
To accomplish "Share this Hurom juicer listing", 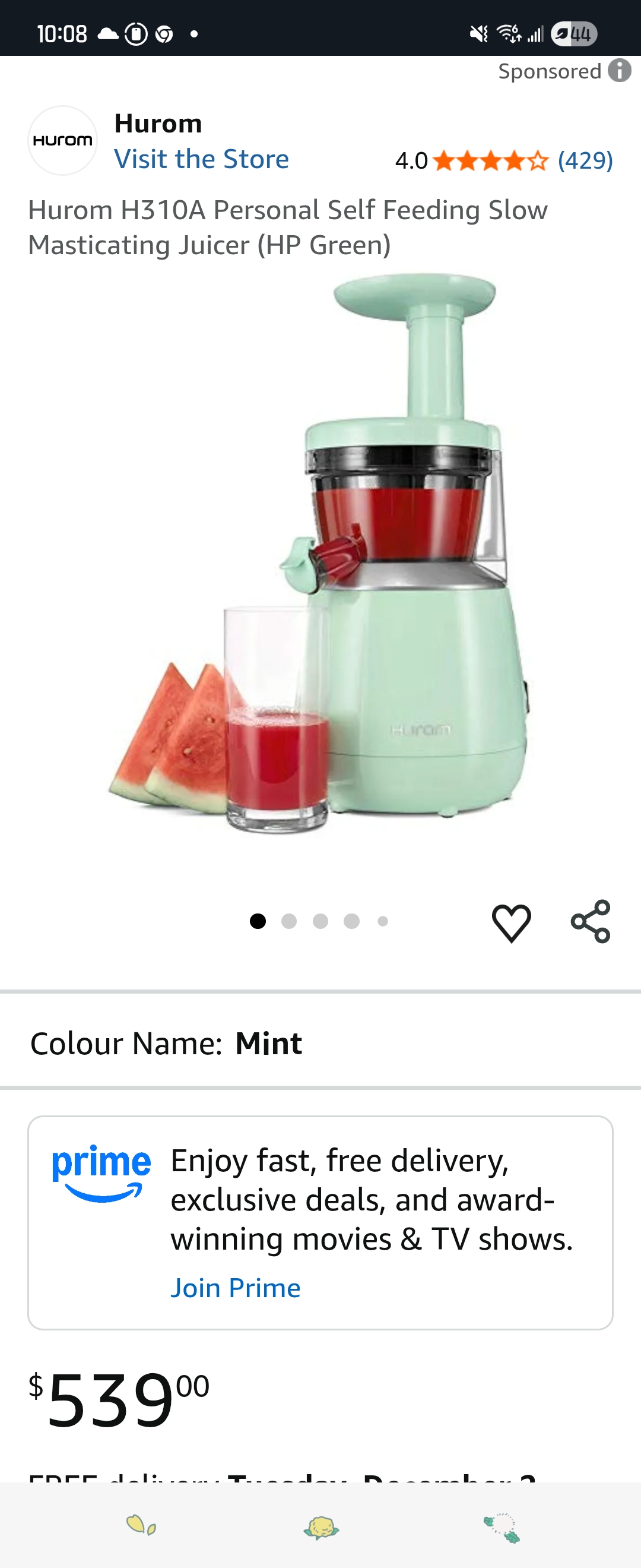I will (590, 922).
